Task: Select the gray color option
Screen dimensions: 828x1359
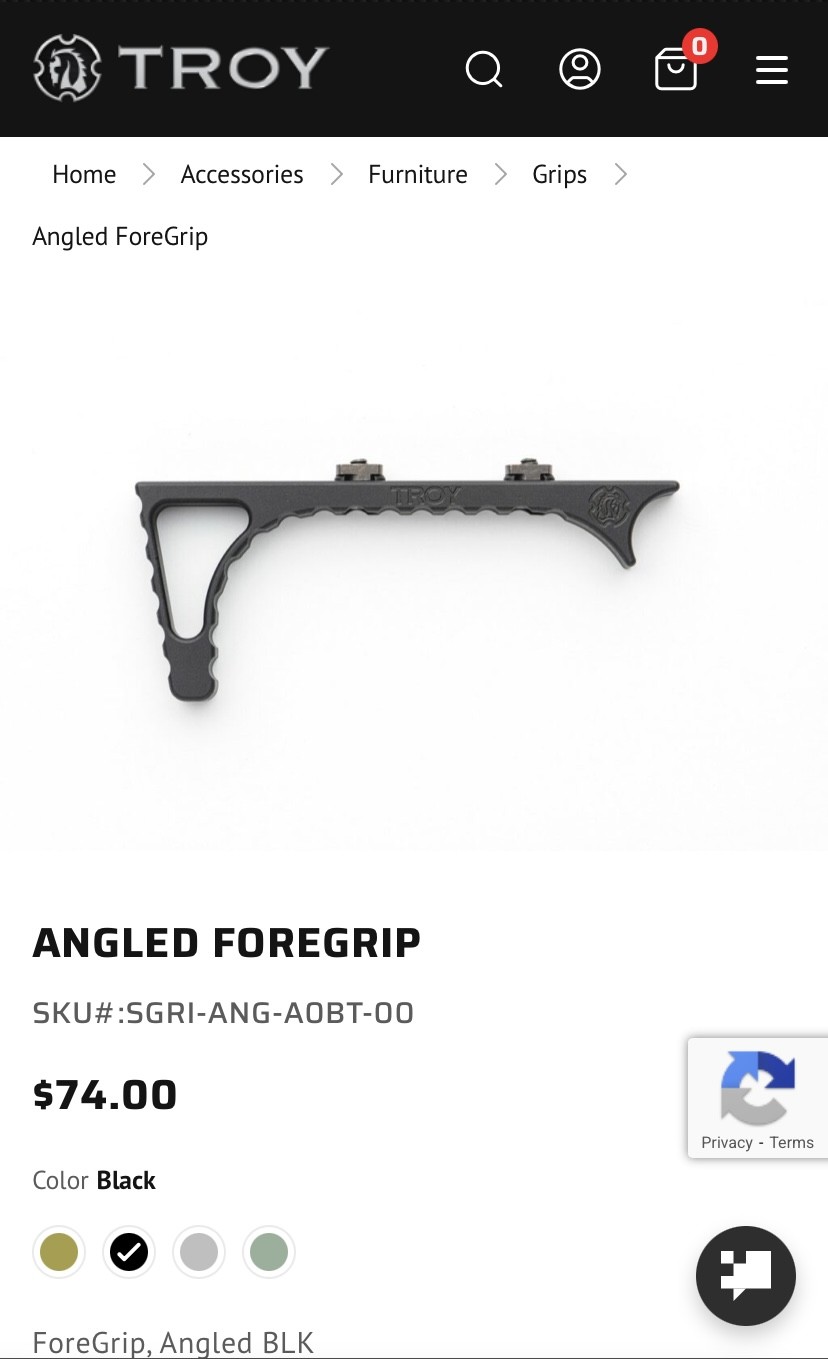Action: click(x=198, y=1251)
